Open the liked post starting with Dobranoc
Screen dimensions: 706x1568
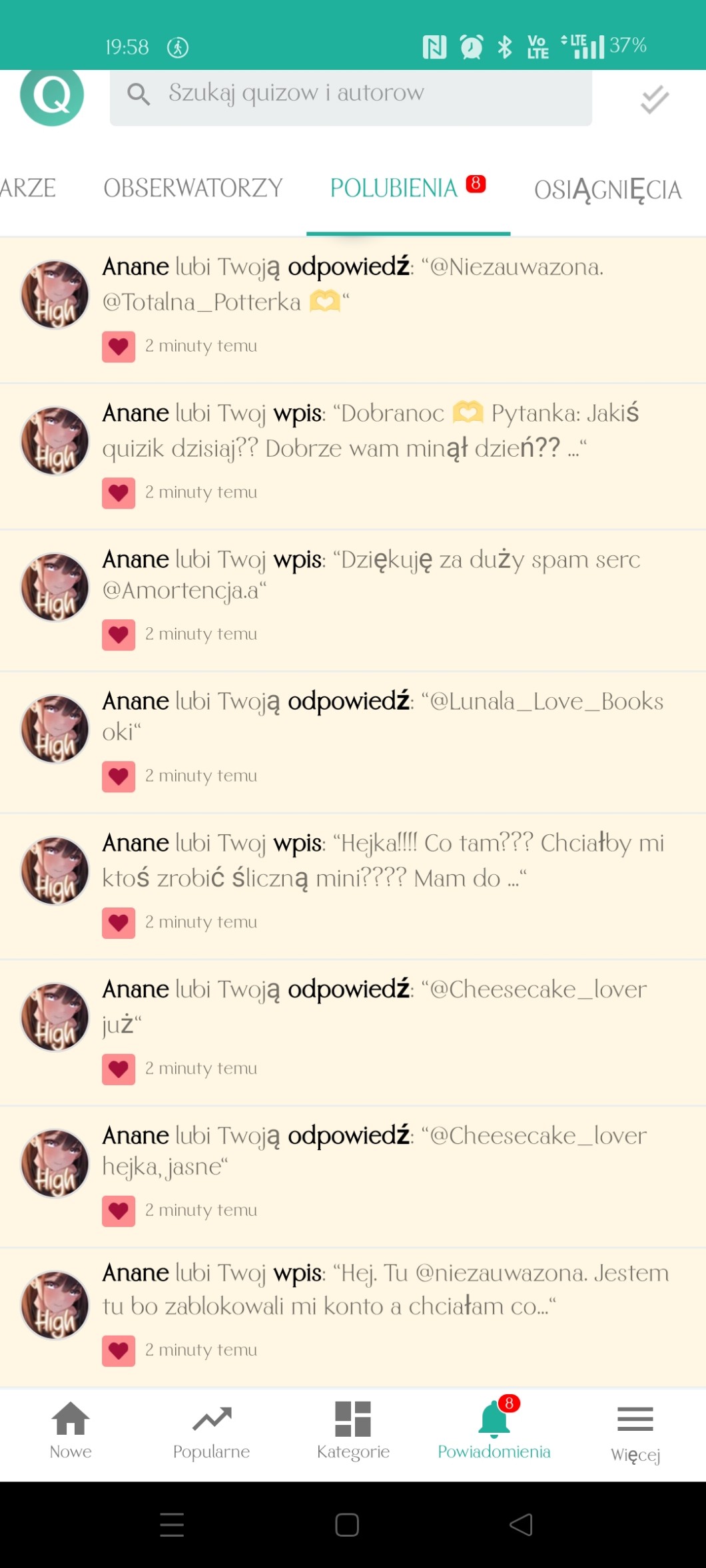point(386,431)
